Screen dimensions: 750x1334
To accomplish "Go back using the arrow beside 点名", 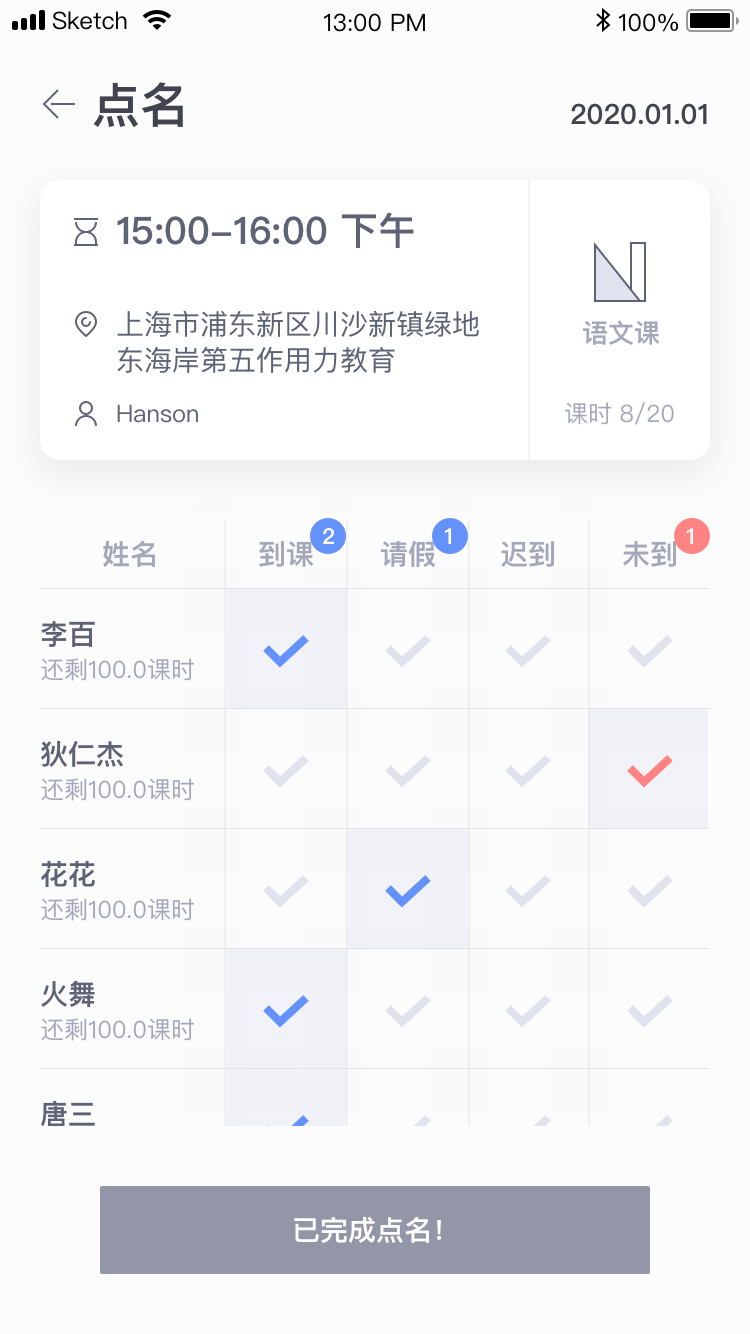I will tap(59, 104).
